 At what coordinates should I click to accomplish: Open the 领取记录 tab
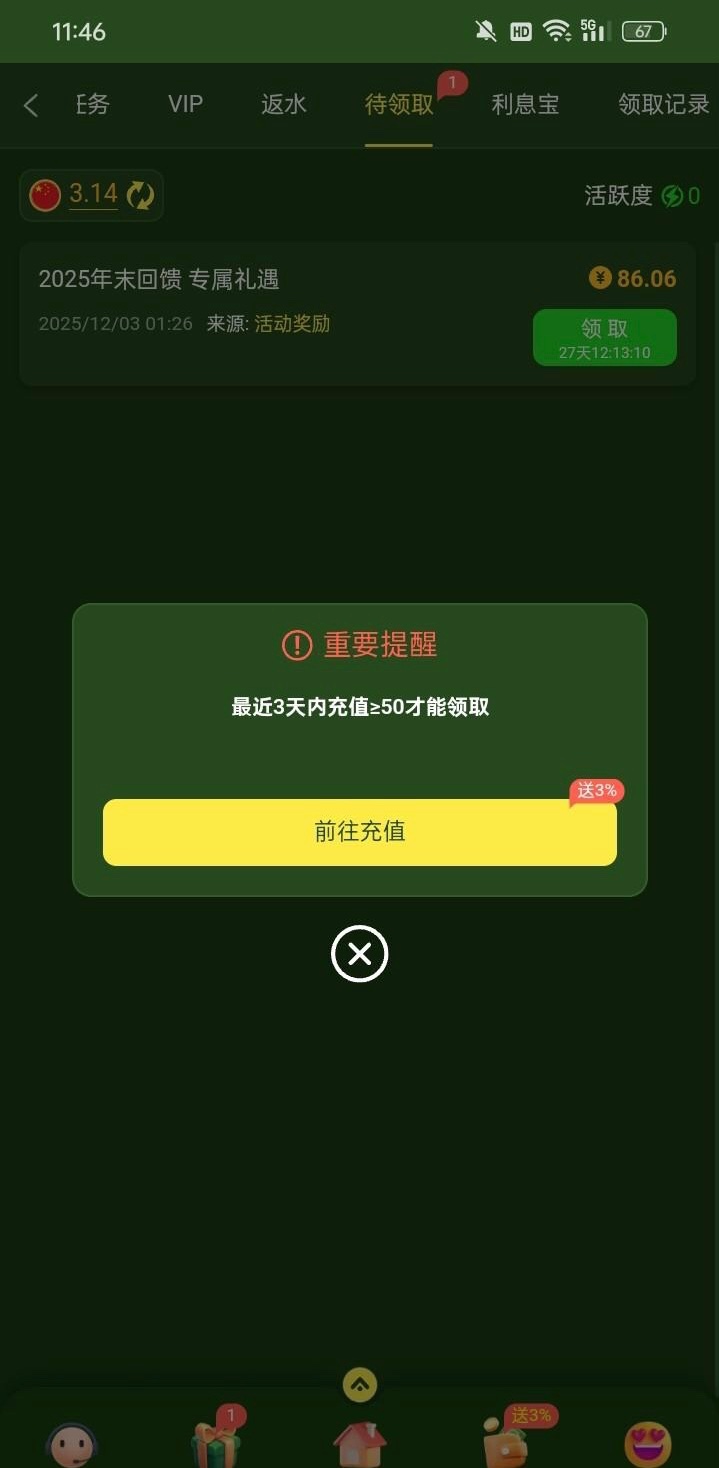point(663,104)
